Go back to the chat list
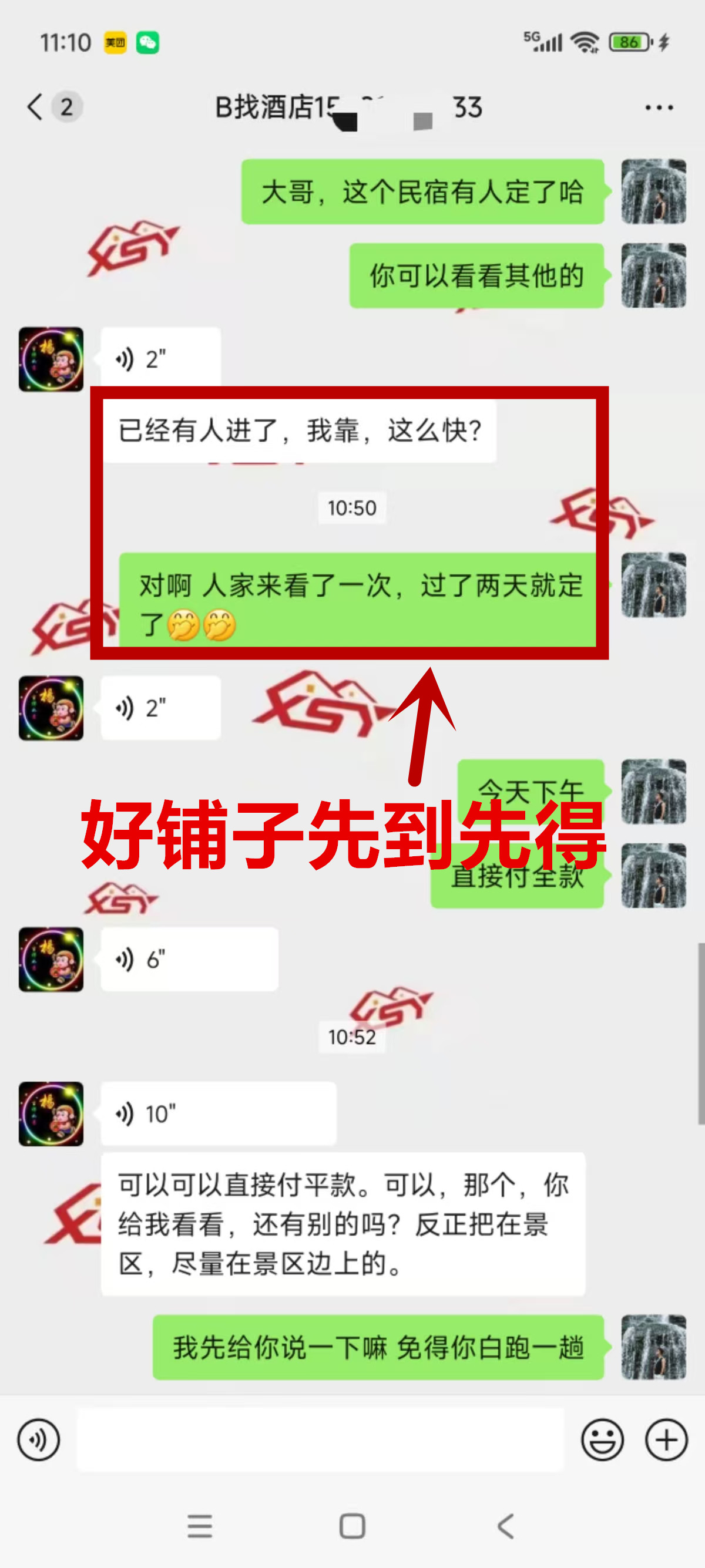The height and width of the screenshot is (1568, 705). 35,107
